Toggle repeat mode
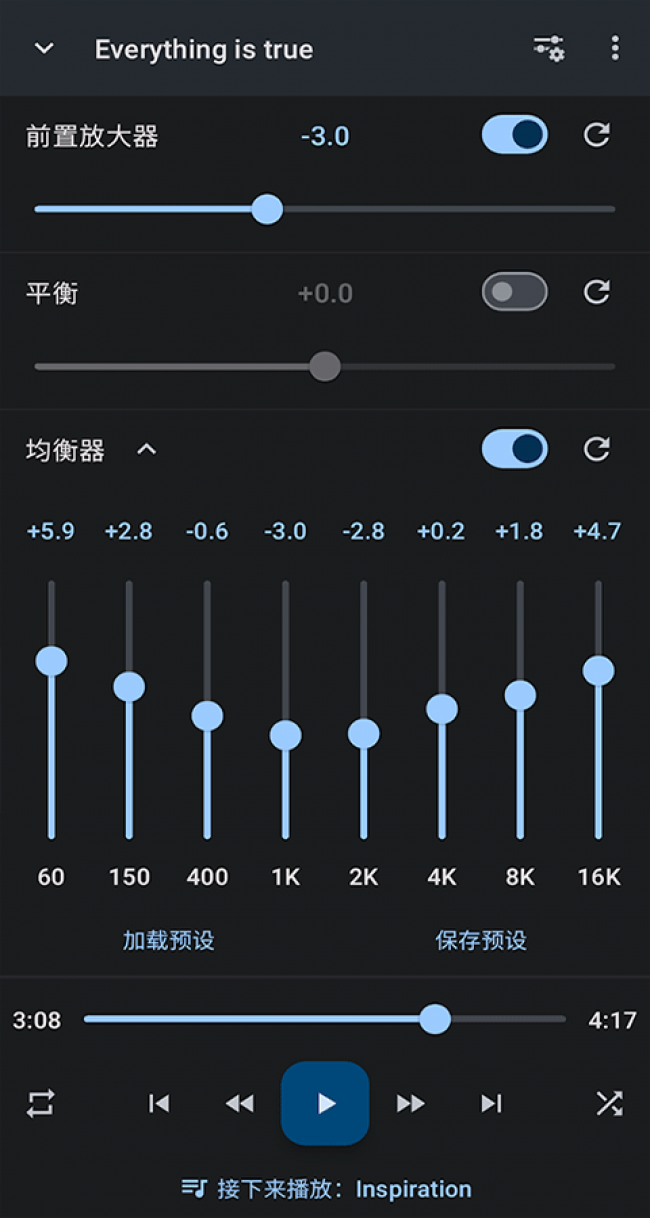Viewport: 650px width, 1218px height. click(x=41, y=1103)
